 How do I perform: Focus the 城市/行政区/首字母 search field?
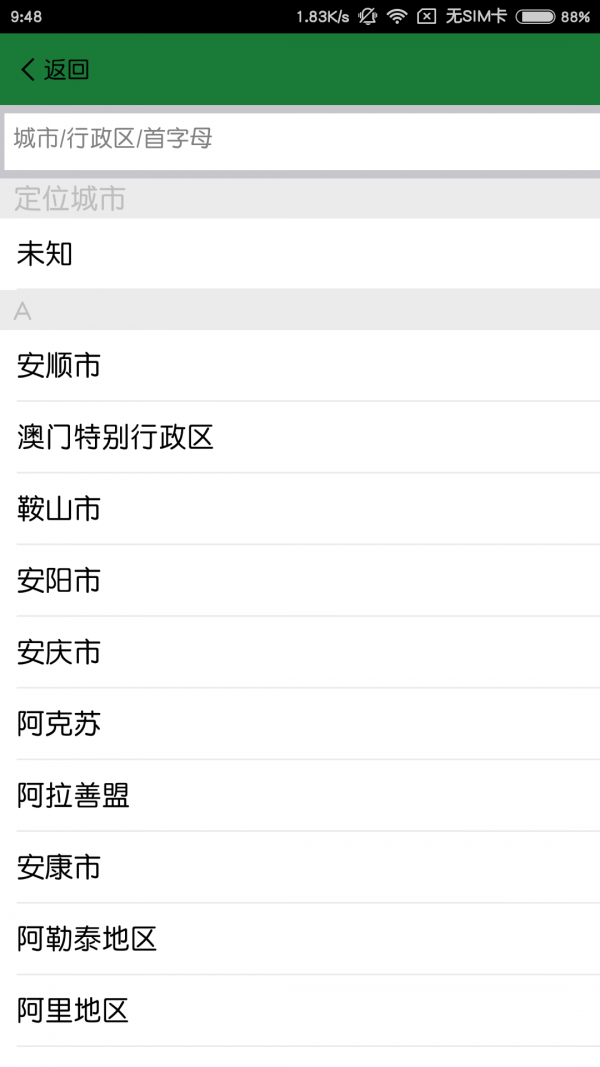pos(300,140)
